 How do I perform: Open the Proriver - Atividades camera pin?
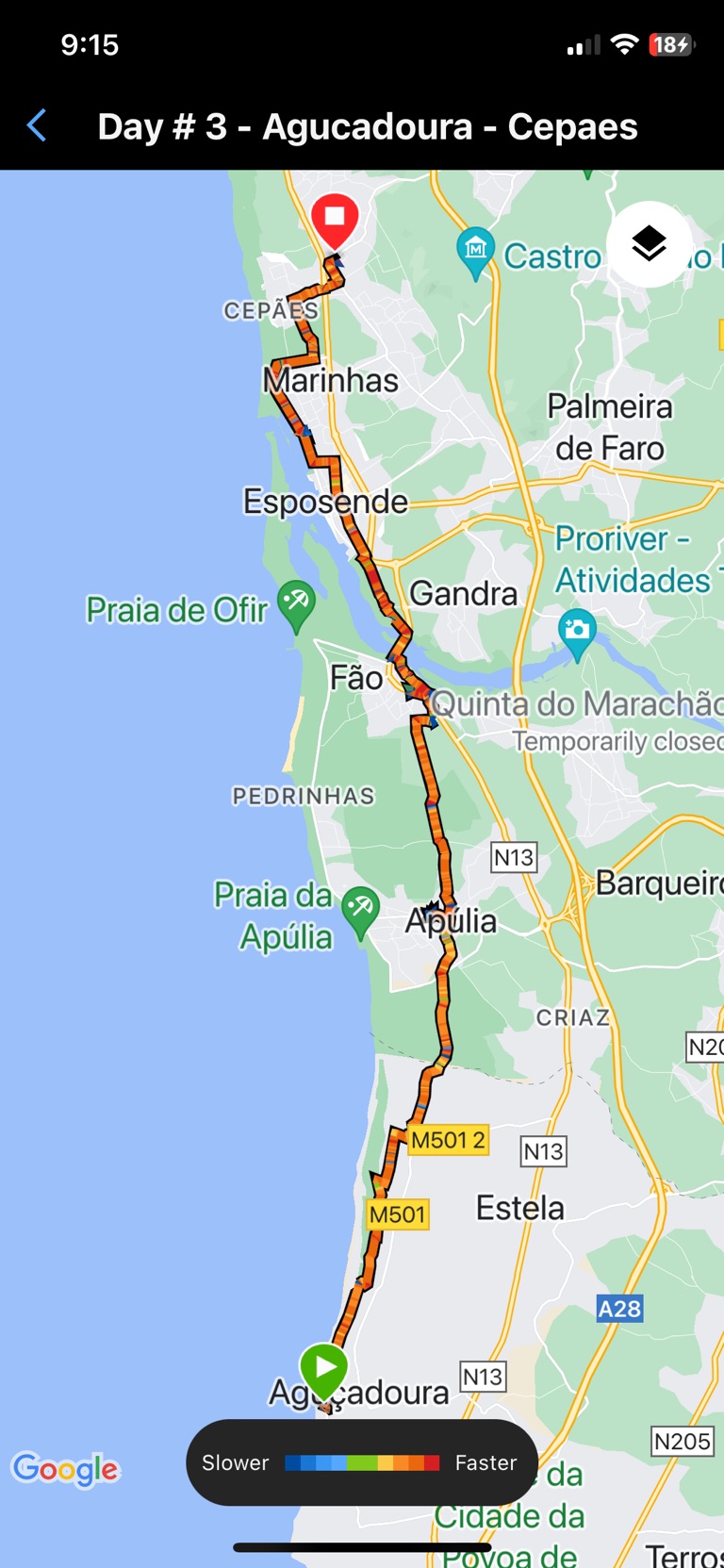pyautogui.click(x=577, y=630)
